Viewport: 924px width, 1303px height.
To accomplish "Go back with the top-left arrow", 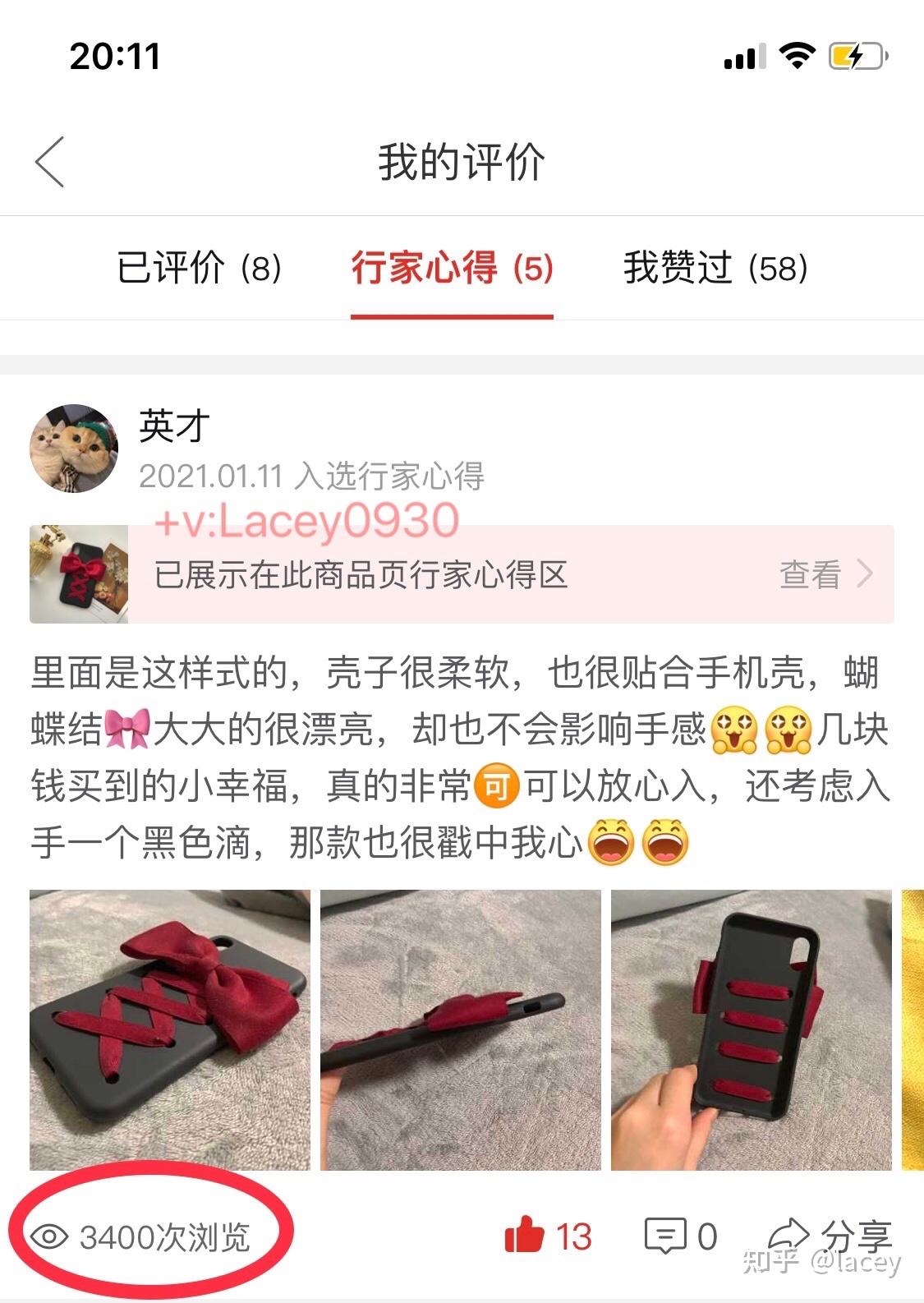I will 50,162.
